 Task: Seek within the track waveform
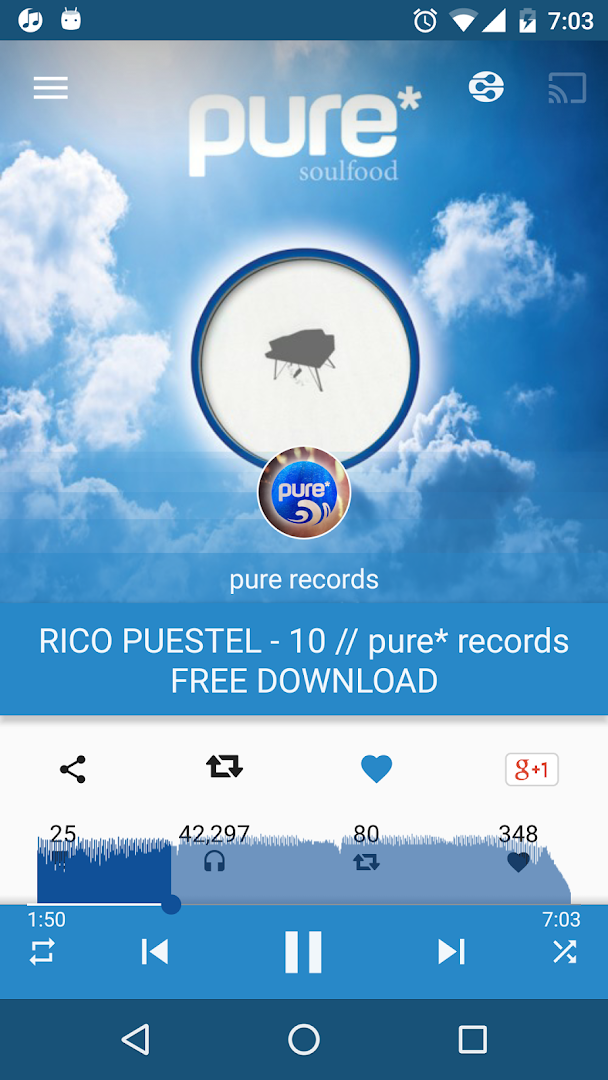360,870
